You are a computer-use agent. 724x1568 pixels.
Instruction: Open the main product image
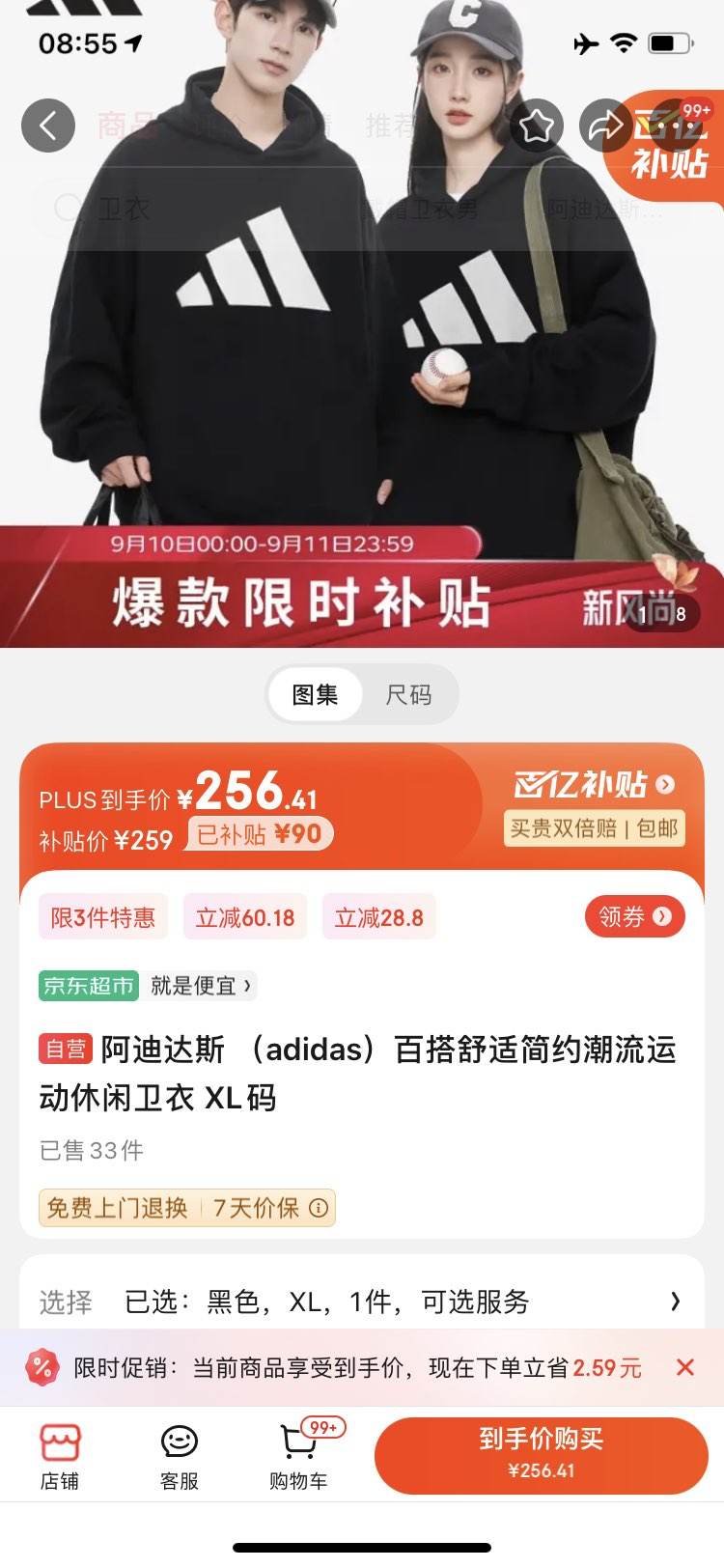pyautogui.click(x=361, y=367)
